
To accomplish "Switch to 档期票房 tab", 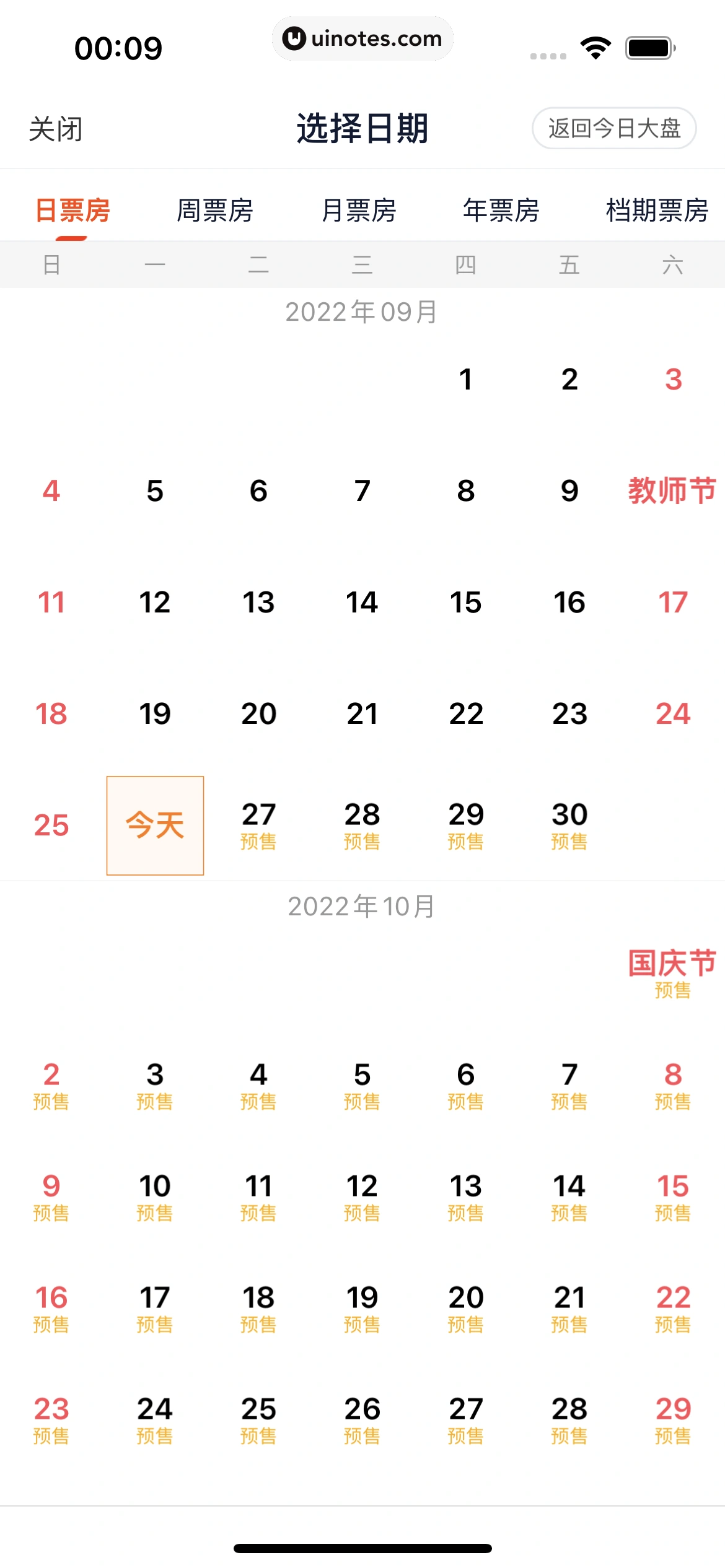I will pos(657,211).
